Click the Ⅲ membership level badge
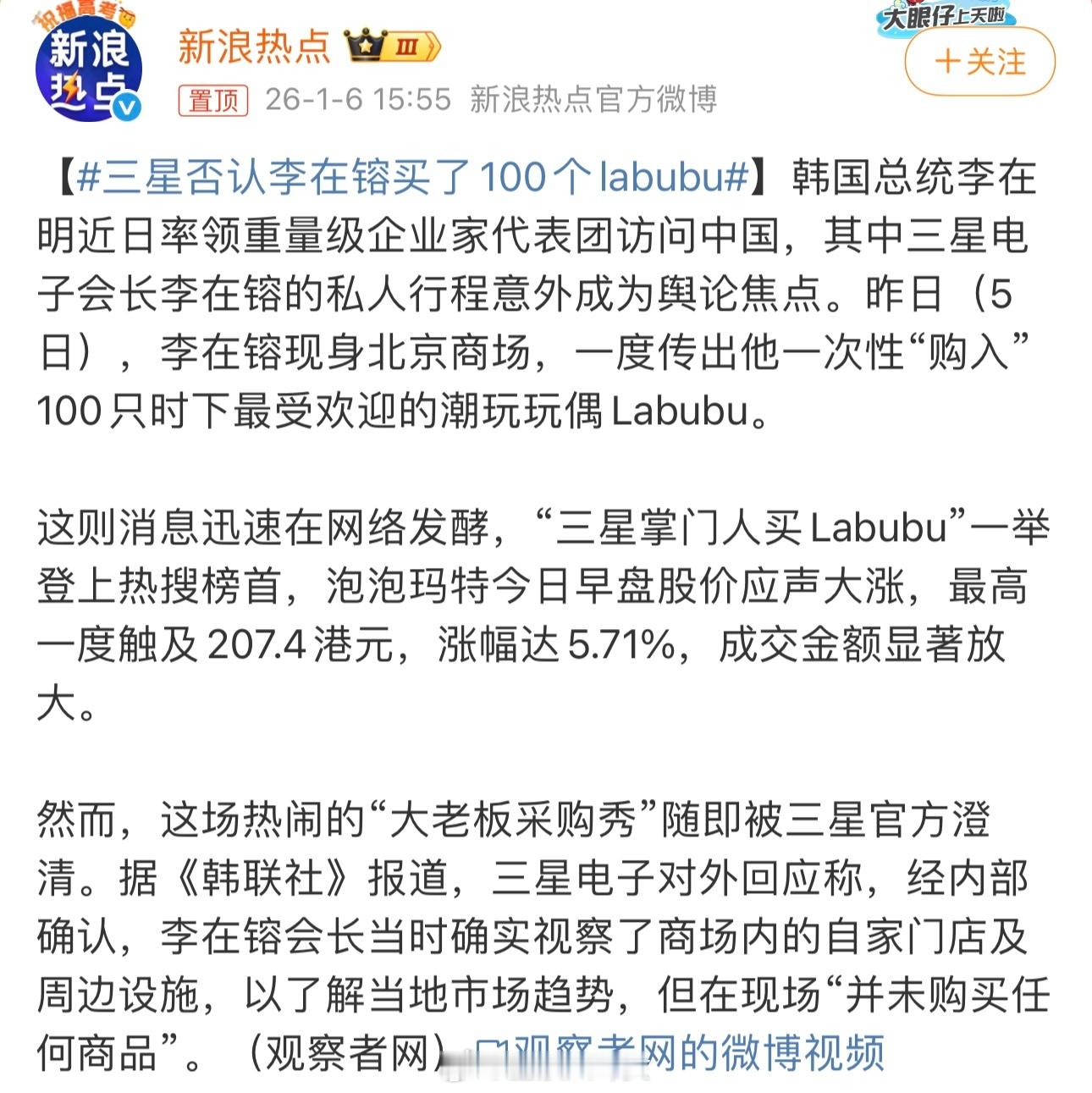This screenshot has width=1092, height=1093. pos(405,48)
